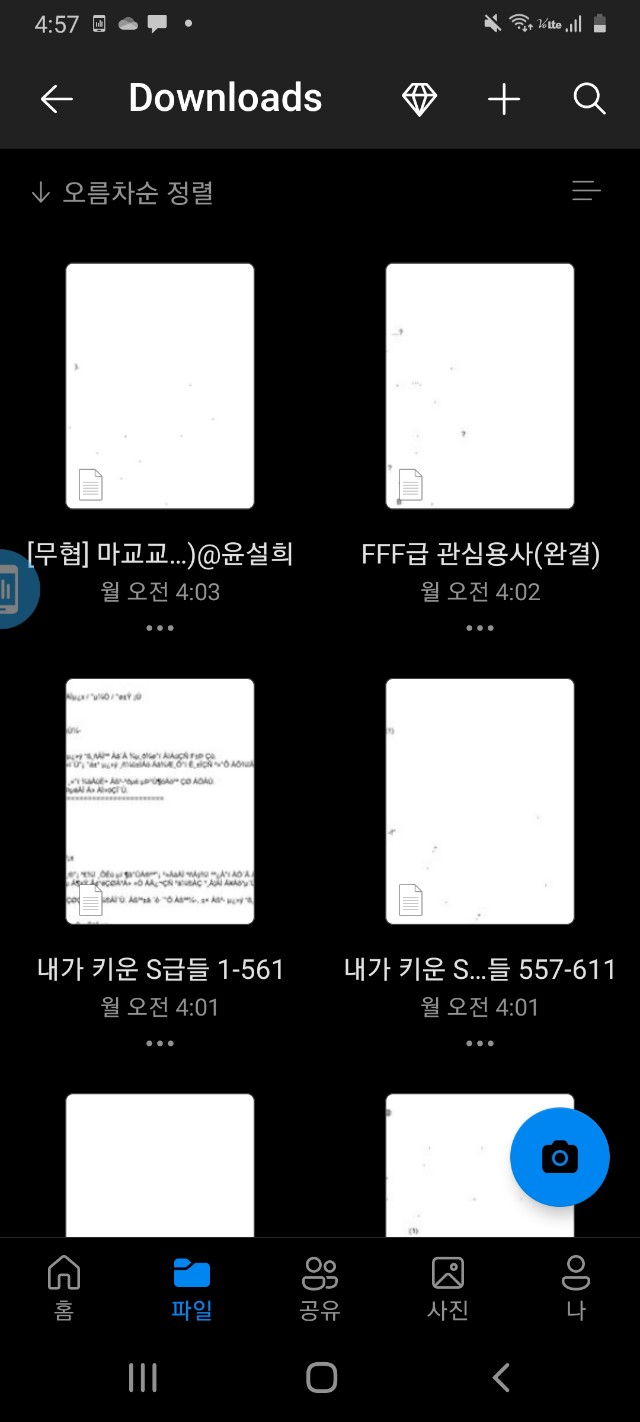Switch to the 홈 tab
The height and width of the screenshot is (1422, 640).
coord(64,1288)
